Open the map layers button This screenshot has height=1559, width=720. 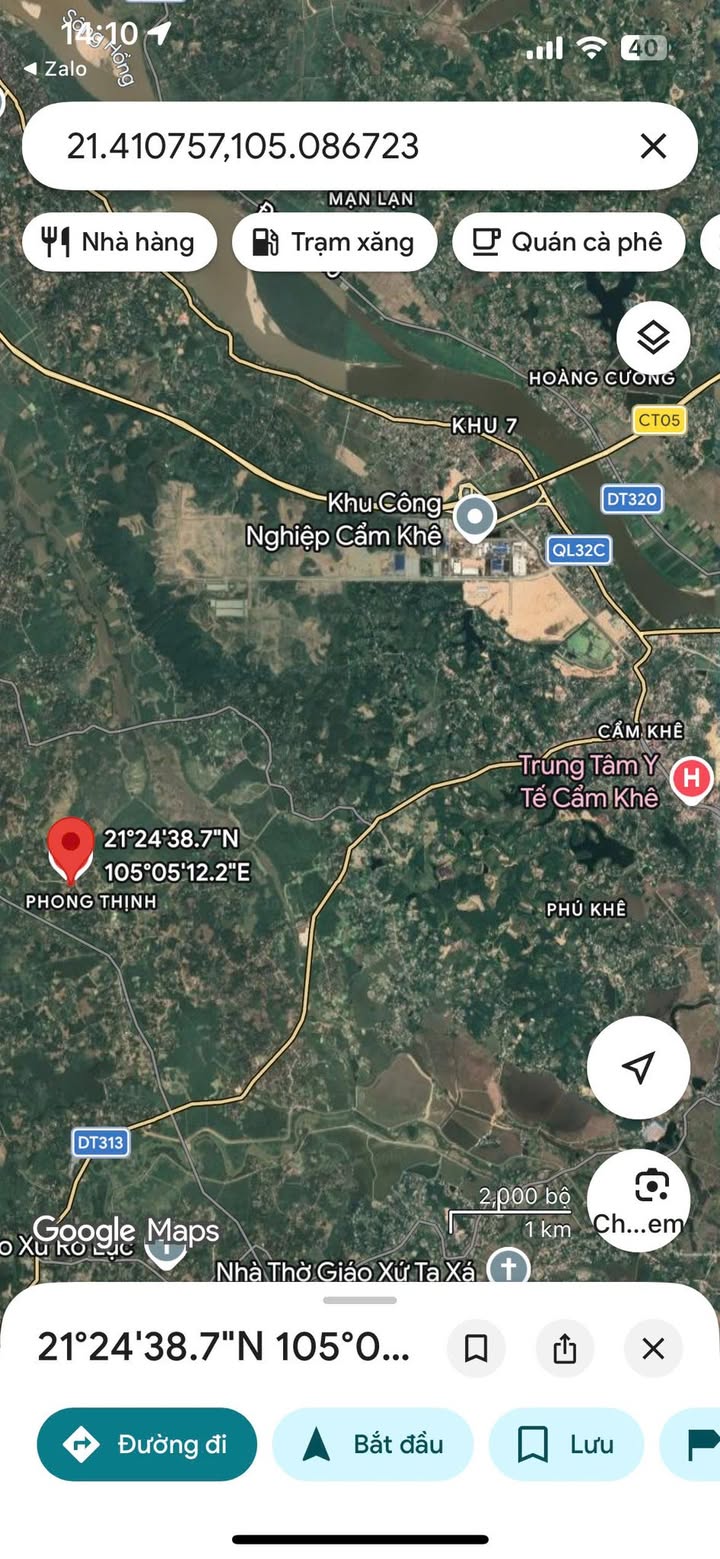click(x=653, y=338)
